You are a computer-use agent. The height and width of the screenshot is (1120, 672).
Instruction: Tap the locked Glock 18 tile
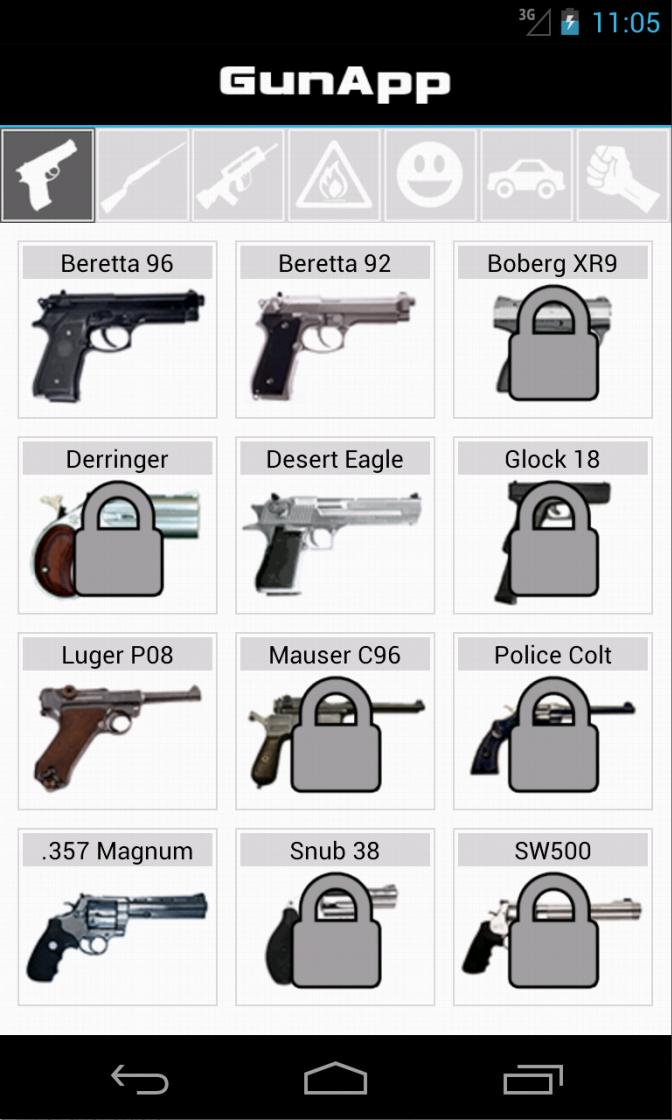pos(553,525)
